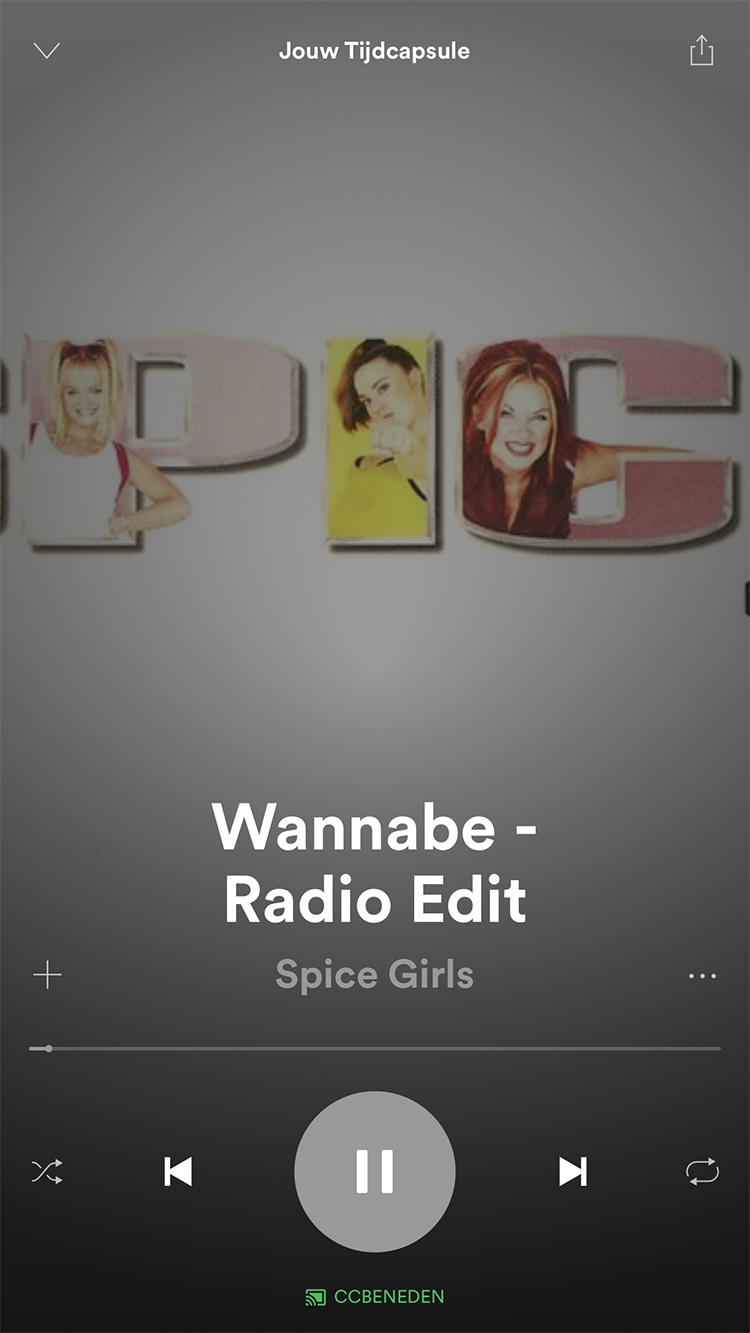Viewport: 750px width, 1333px height.
Task: Collapse the now playing screen
Action: [47, 51]
